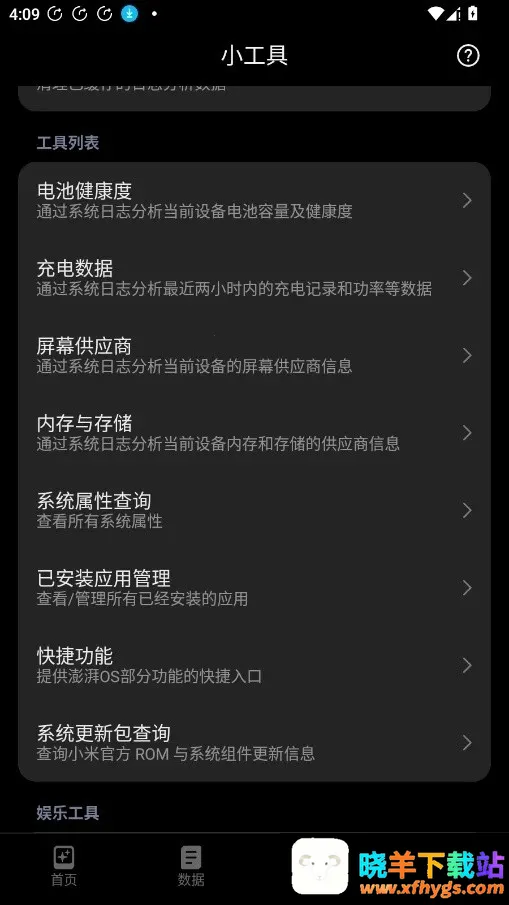Open 系统更新包查询
The width and height of the screenshot is (509, 905).
coord(254,742)
